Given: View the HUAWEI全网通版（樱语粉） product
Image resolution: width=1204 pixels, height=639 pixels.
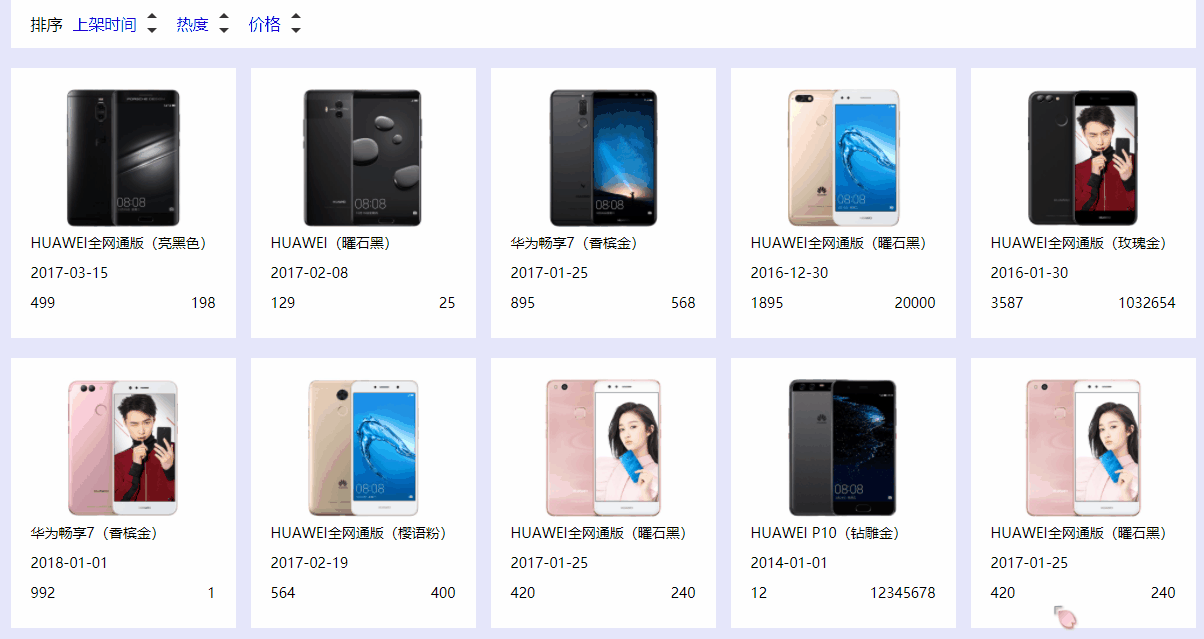Looking at the screenshot, I should (x=362, y=450).
